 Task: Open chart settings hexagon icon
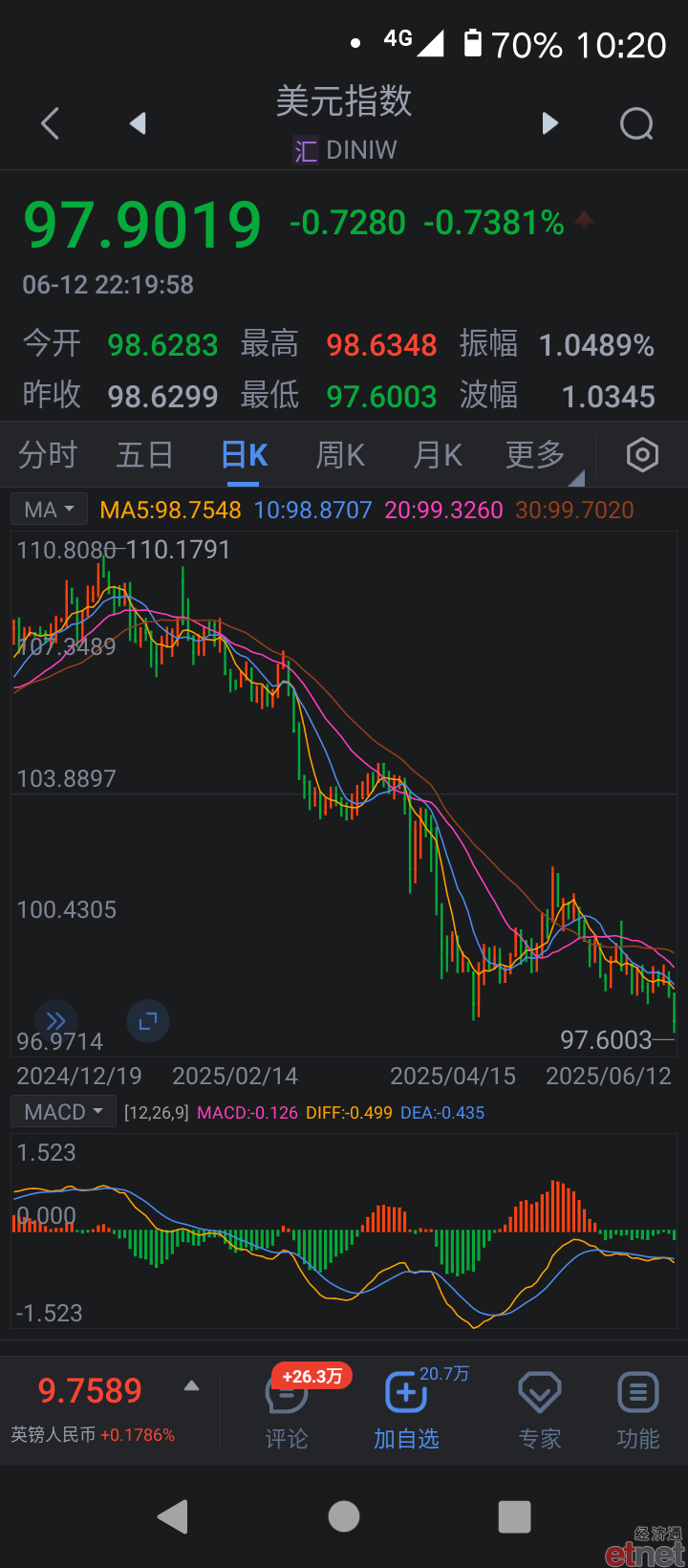tap(642, 455)
